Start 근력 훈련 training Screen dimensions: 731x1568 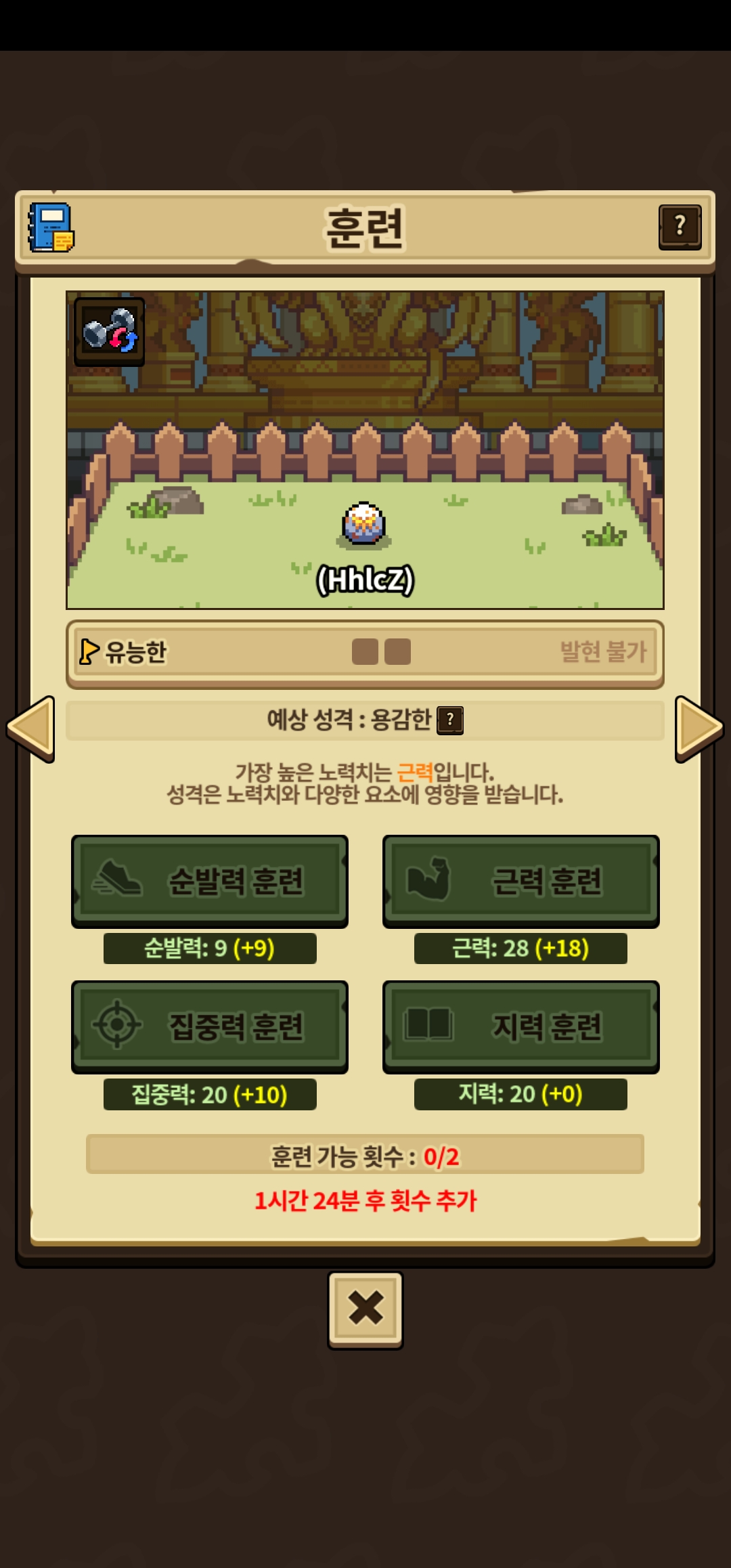520,881
